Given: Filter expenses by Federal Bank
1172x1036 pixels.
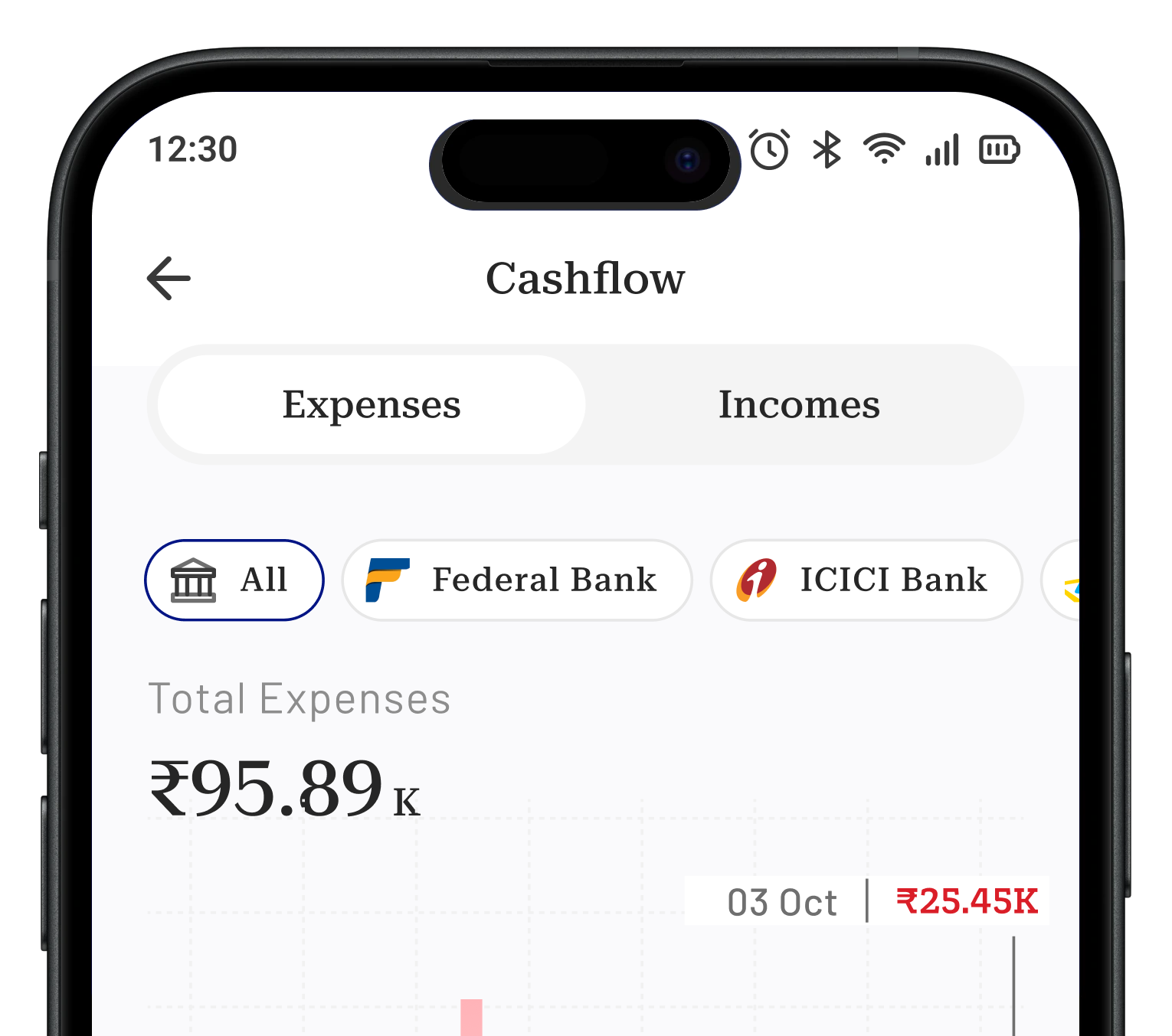Looking at the screenshot, I should (517, 580).
